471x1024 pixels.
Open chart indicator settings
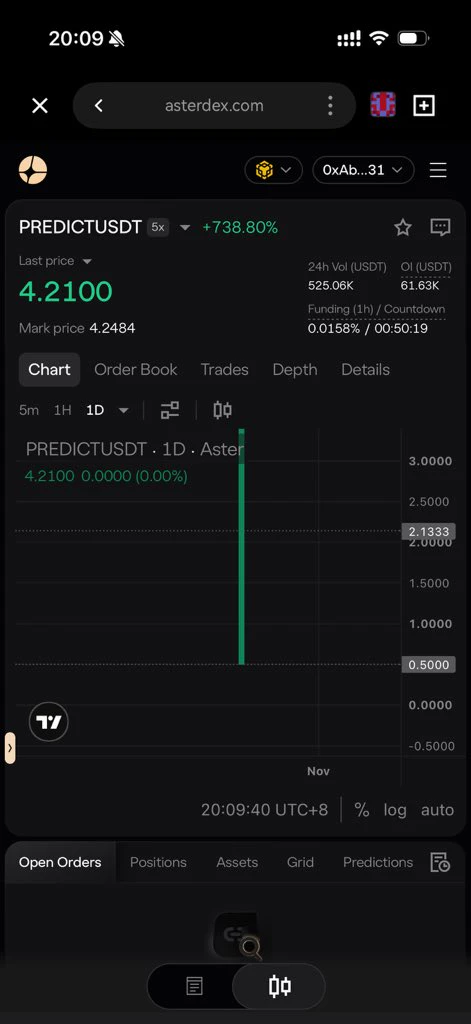click(x=170, y=410)
